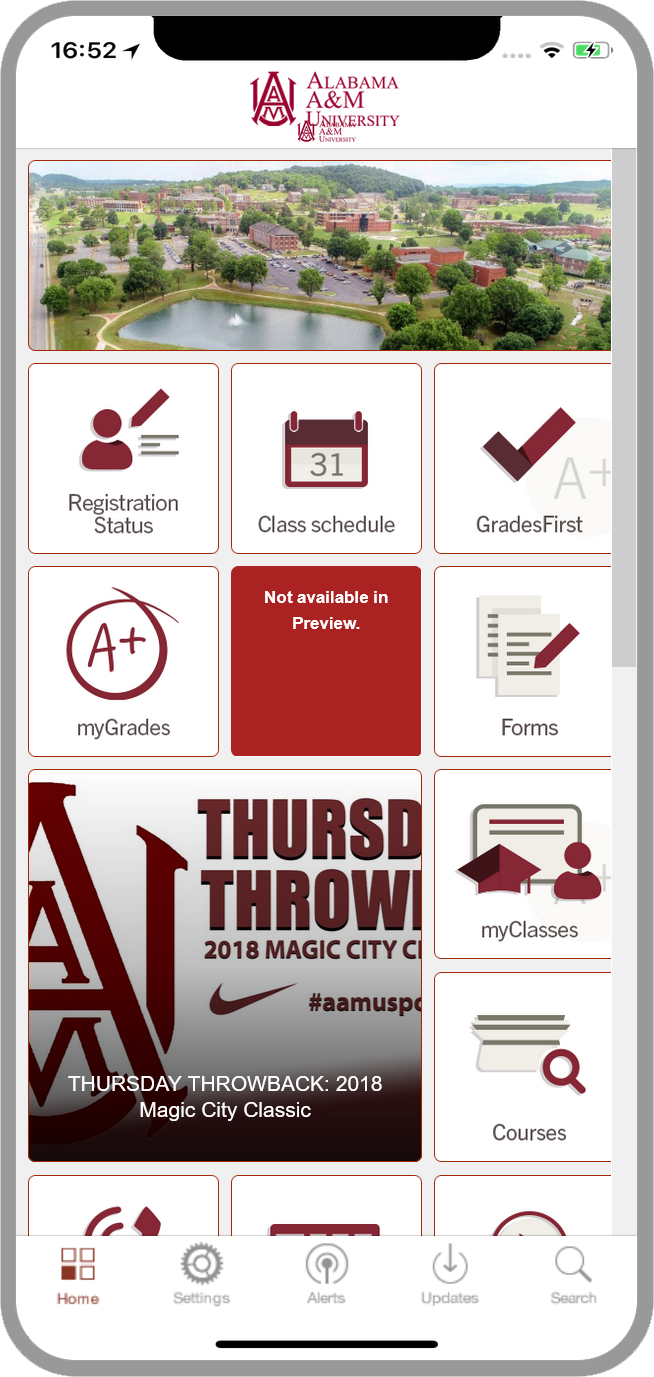Open myGrades tile
Image resolution: width=654 pixels, height=1377 pixels.
pos(123,661)
